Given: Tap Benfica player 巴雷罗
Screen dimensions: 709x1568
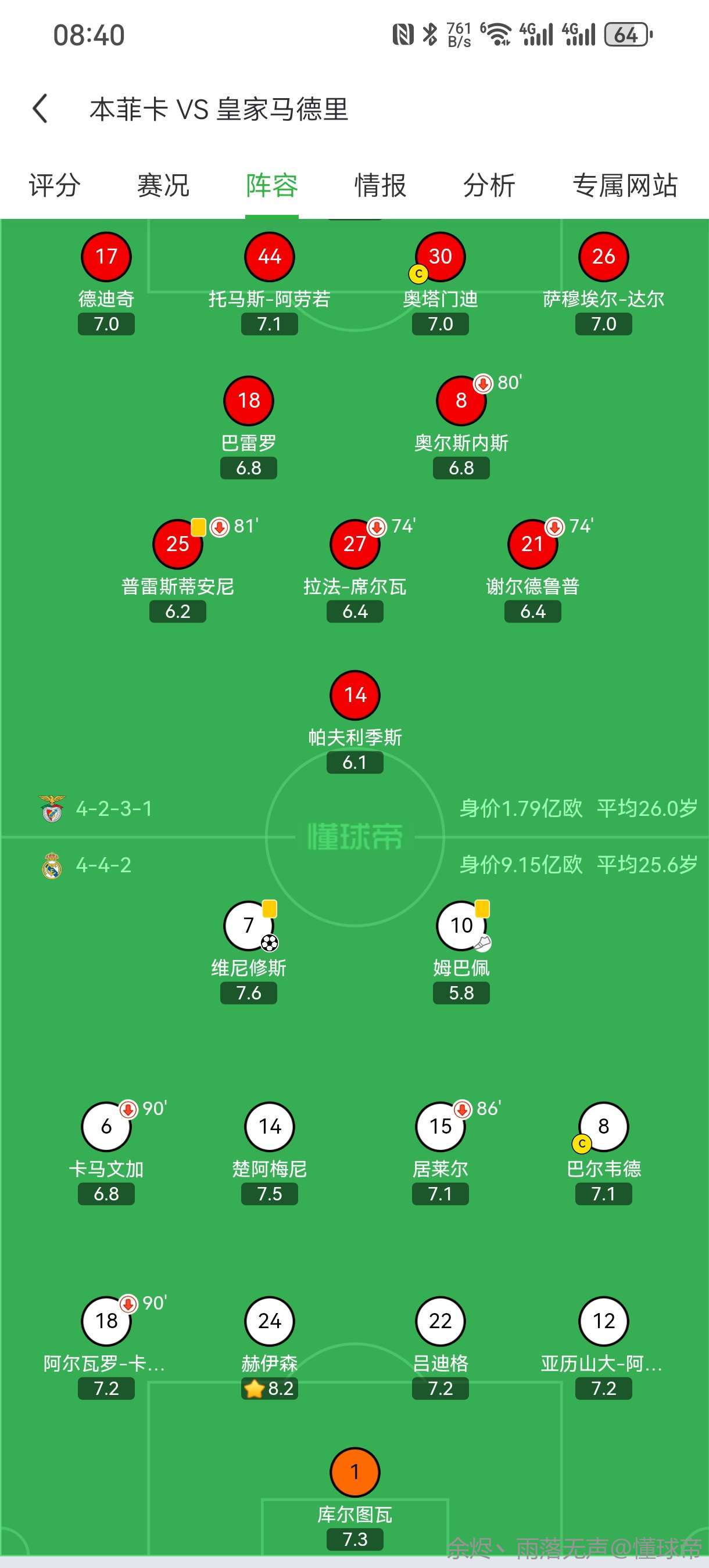Looking at the screenshot, I should coord(249,401).
